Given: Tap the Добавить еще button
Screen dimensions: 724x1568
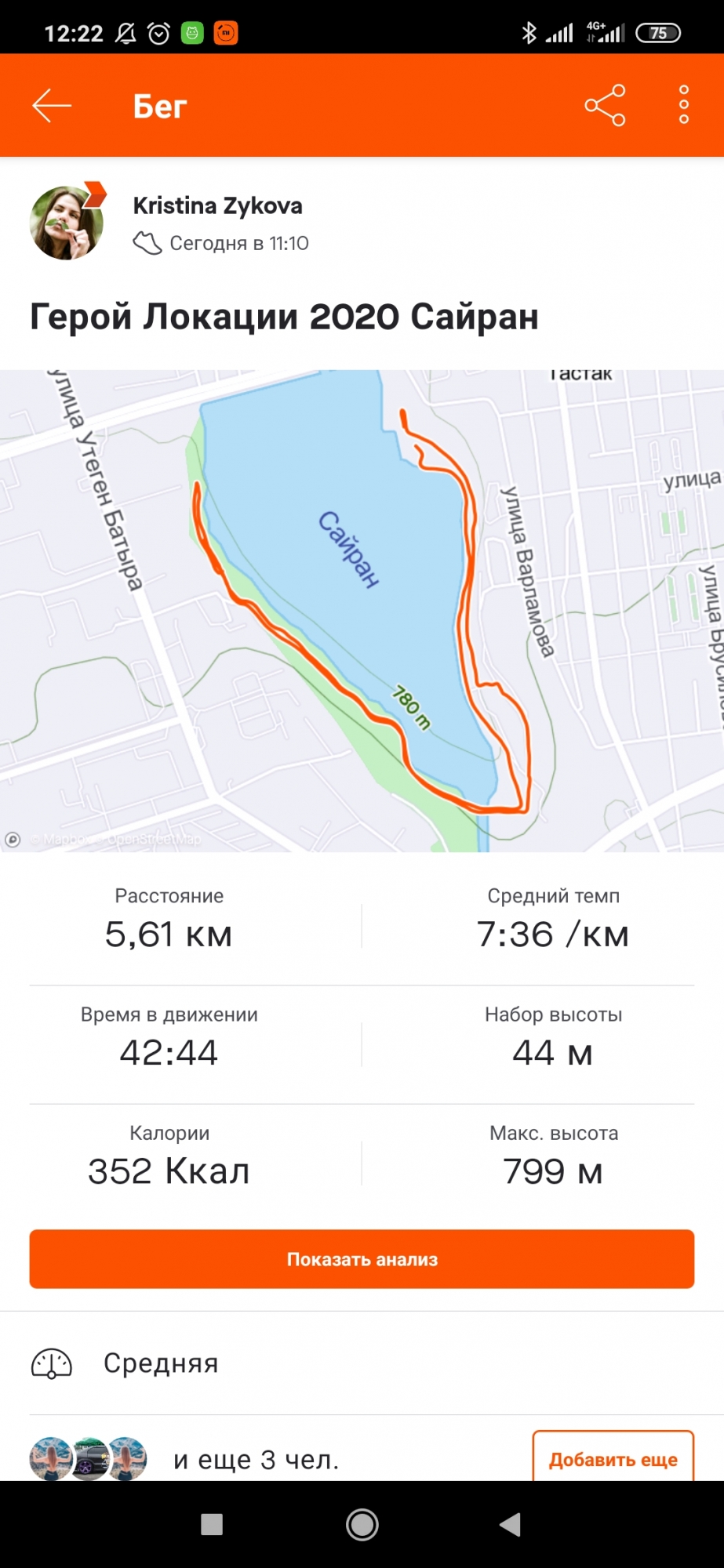Looking at the screenshot, I should click(x=613, y=1458).
